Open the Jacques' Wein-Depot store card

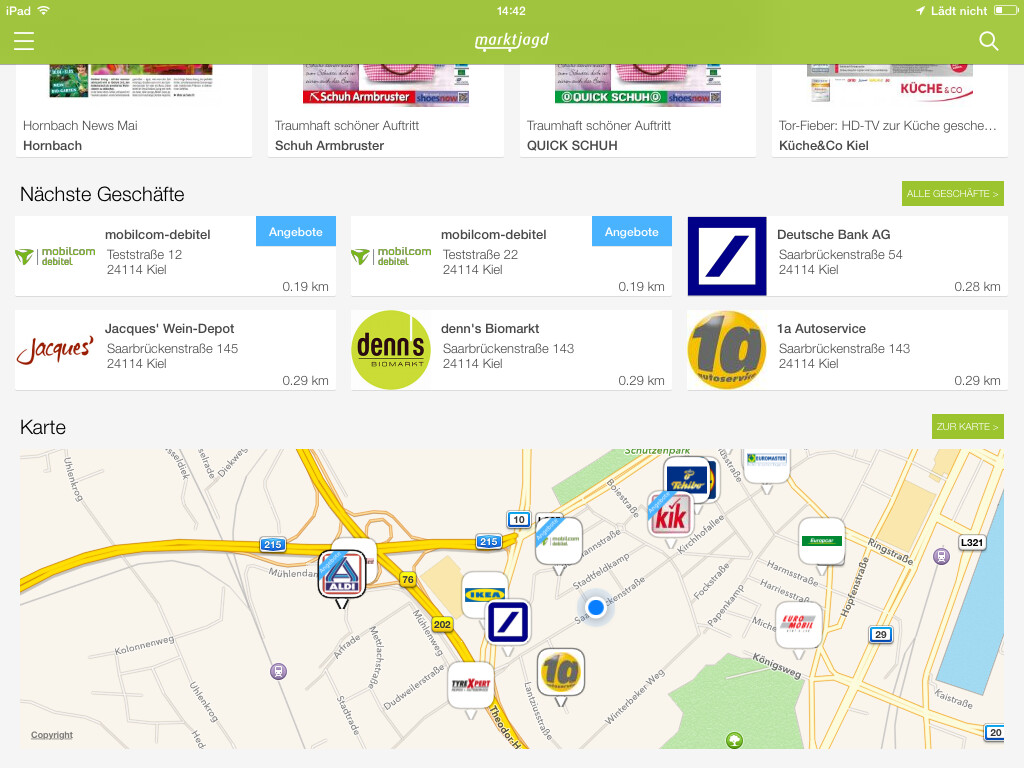pyautogui.click(x=175, y=350)
